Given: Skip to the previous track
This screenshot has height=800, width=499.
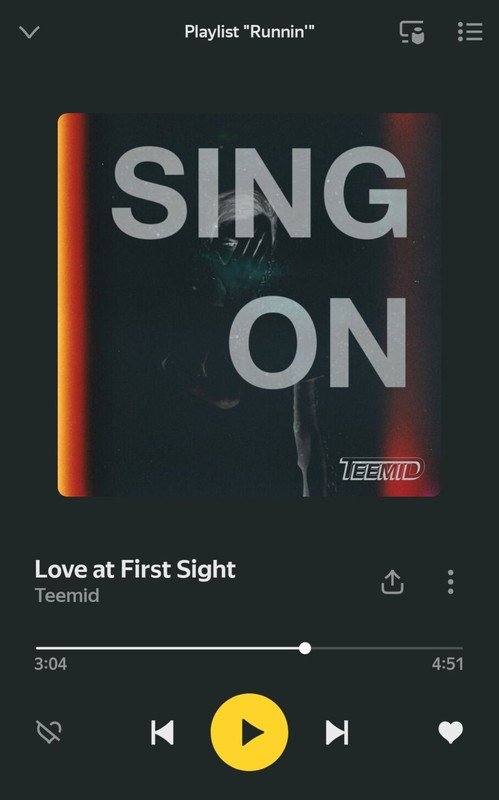Looking at the screenshot, I should [x=163, y=733].
